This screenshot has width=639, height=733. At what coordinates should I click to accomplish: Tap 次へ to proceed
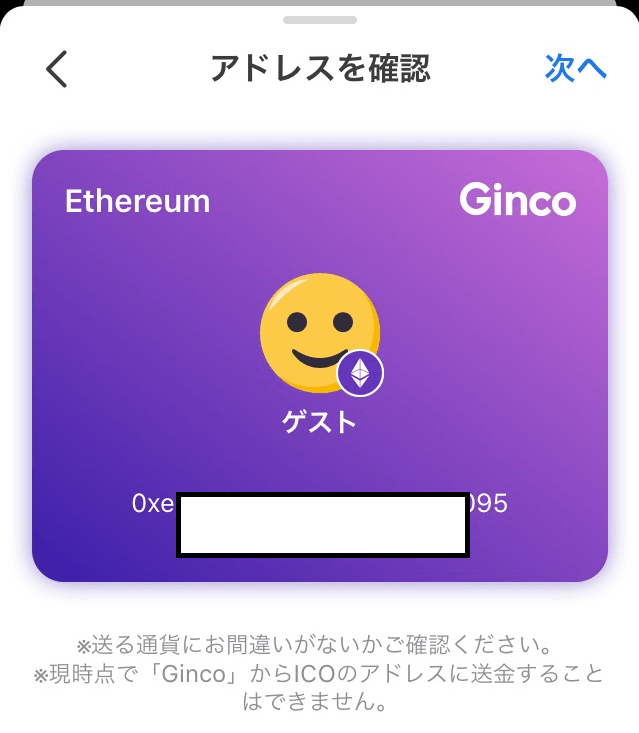click(576, 68)
